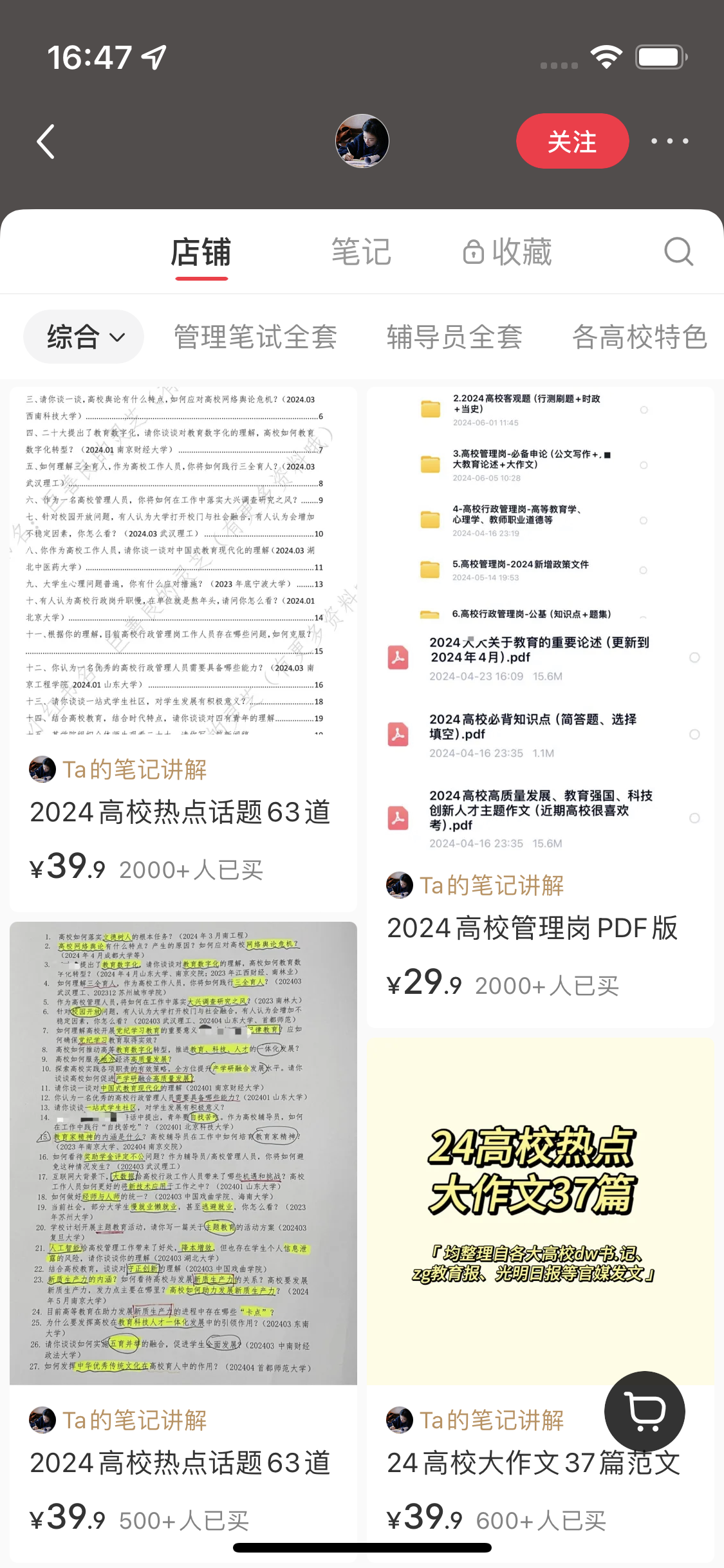
Task: Tap the 关注 follow button
Action: [572, 140]
